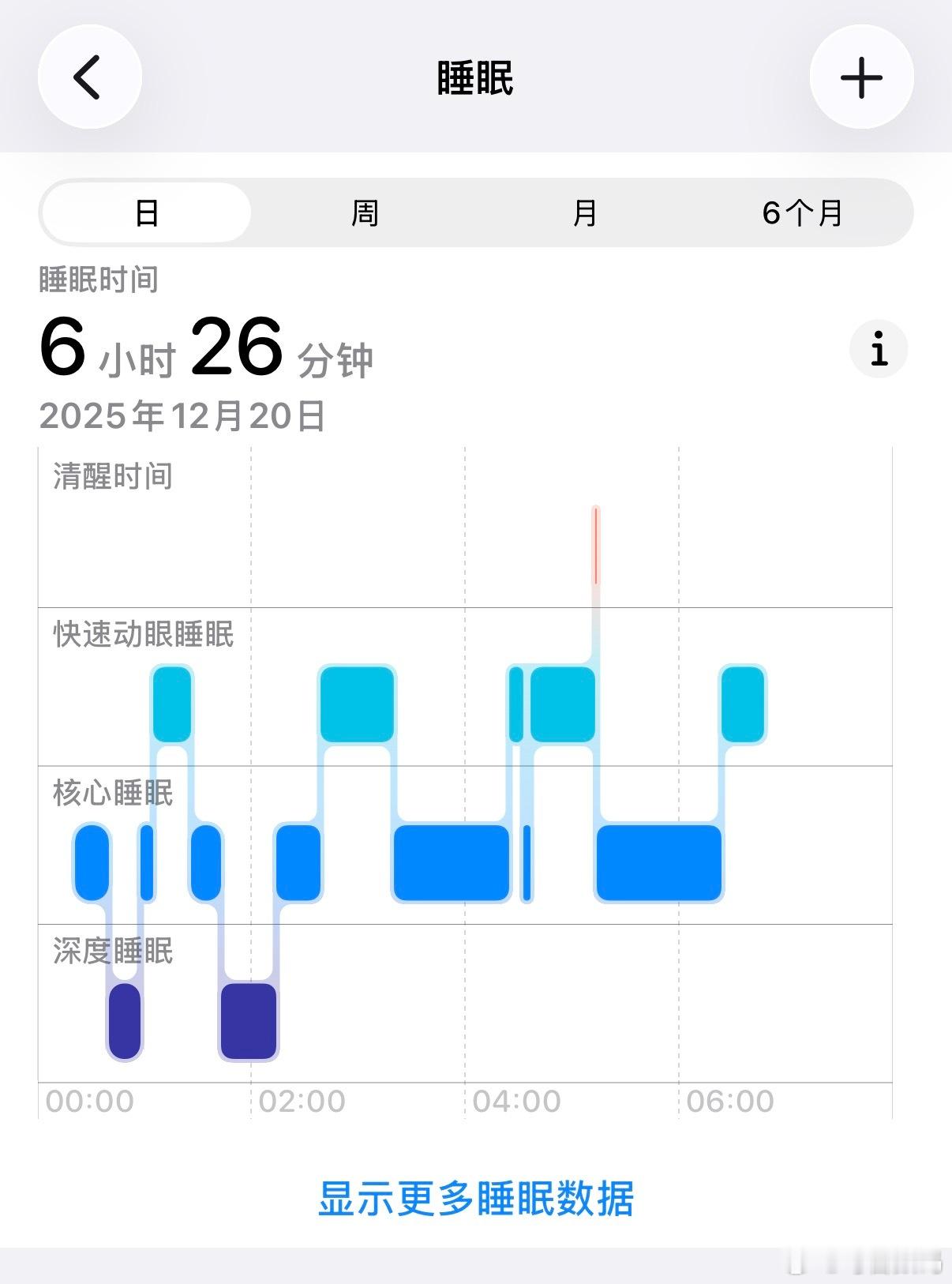Tap the core sleep block around 03:00
Viewport: 952px width, 1284px height.
(x=452, y=861)
